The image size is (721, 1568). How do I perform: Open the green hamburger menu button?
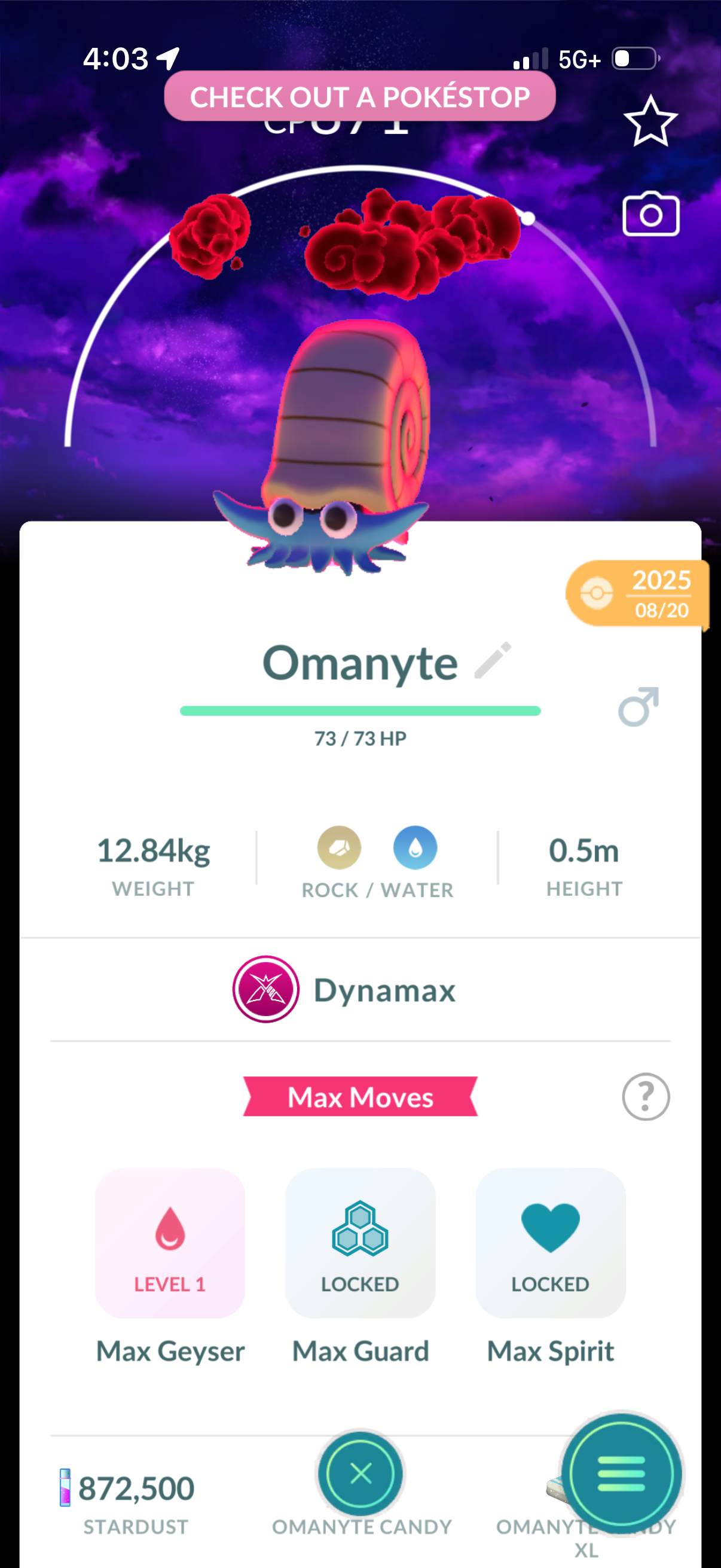(621, 1474)
